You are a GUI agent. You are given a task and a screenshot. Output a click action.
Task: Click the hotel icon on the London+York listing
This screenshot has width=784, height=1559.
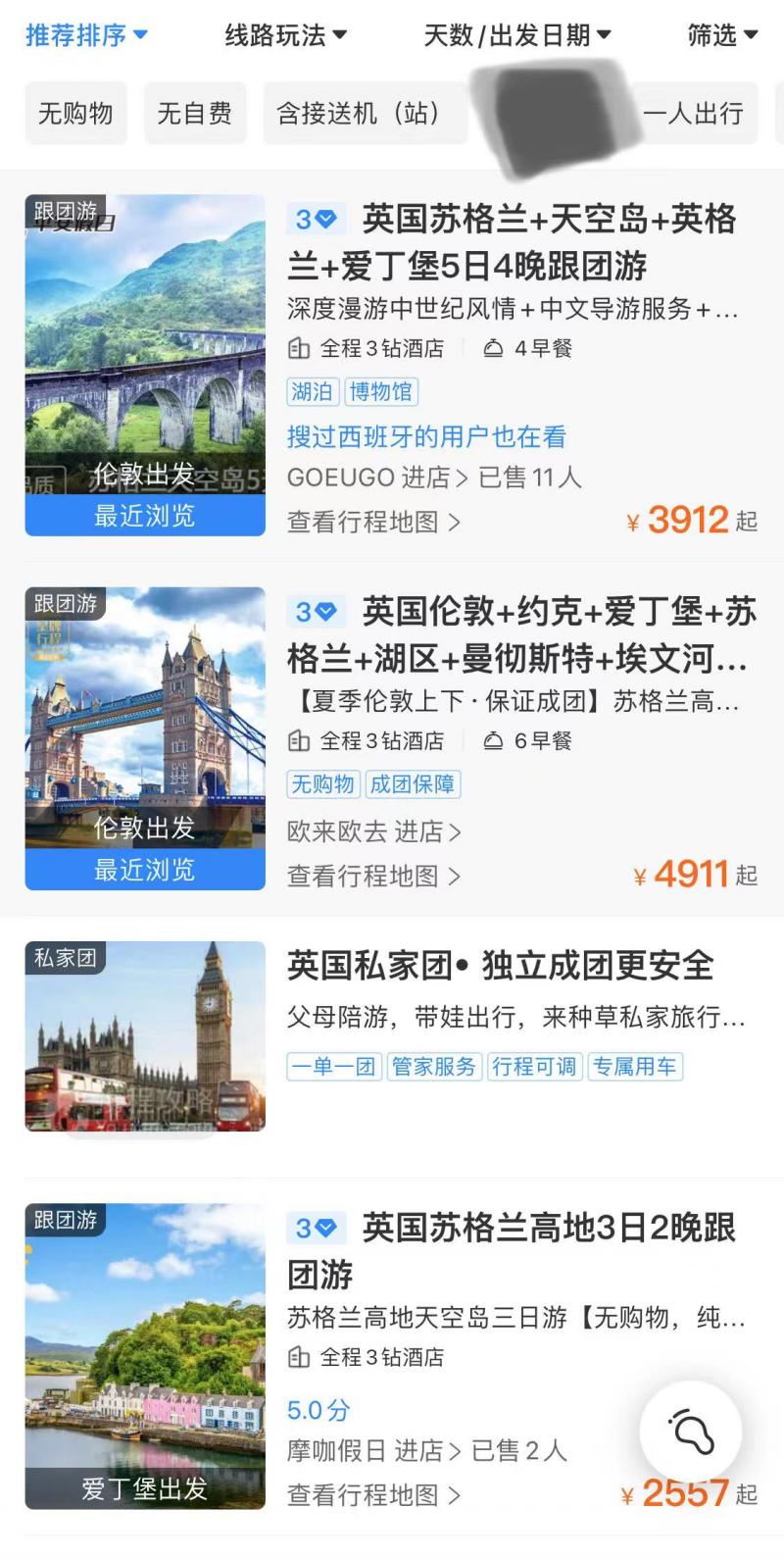[300, 741]
